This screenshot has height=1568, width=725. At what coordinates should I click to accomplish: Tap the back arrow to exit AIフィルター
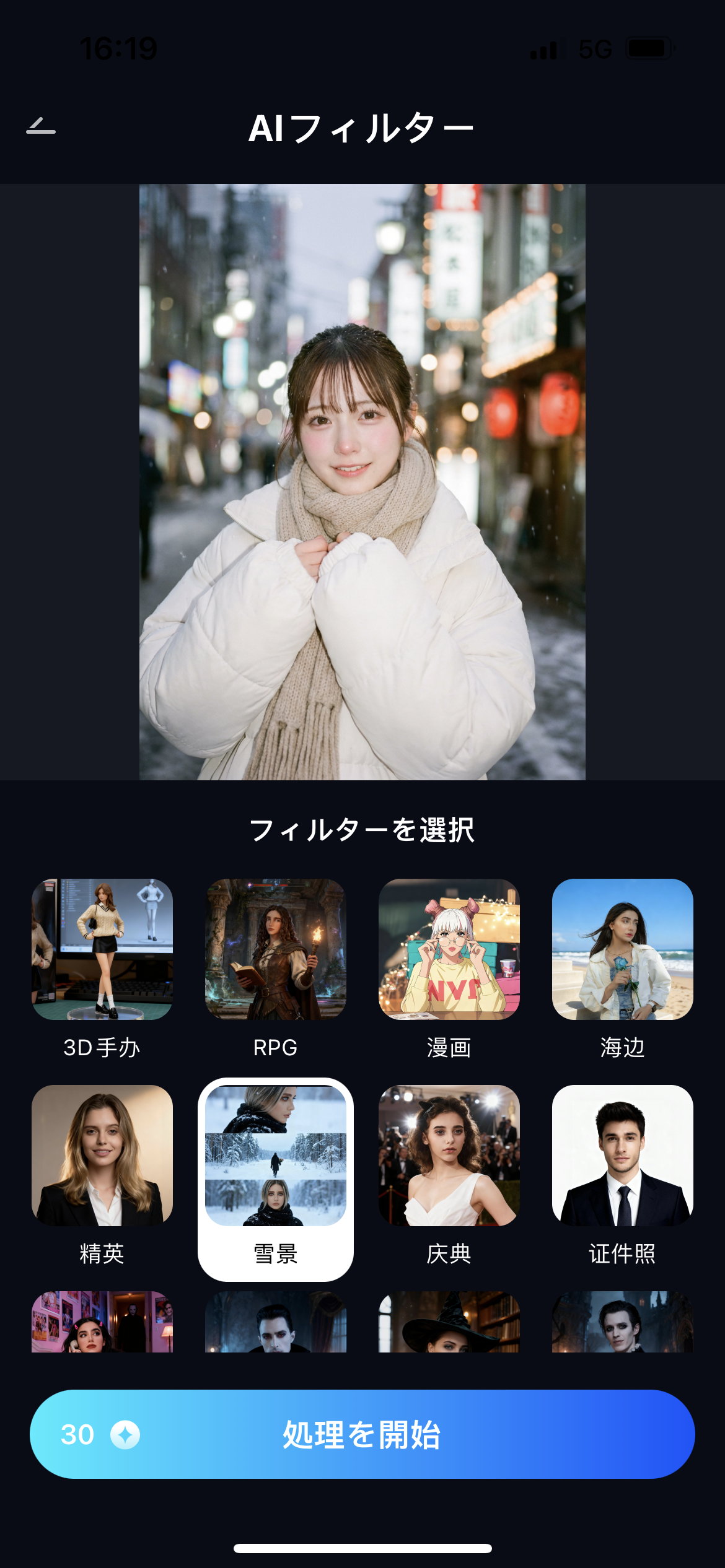click(40, 127)
